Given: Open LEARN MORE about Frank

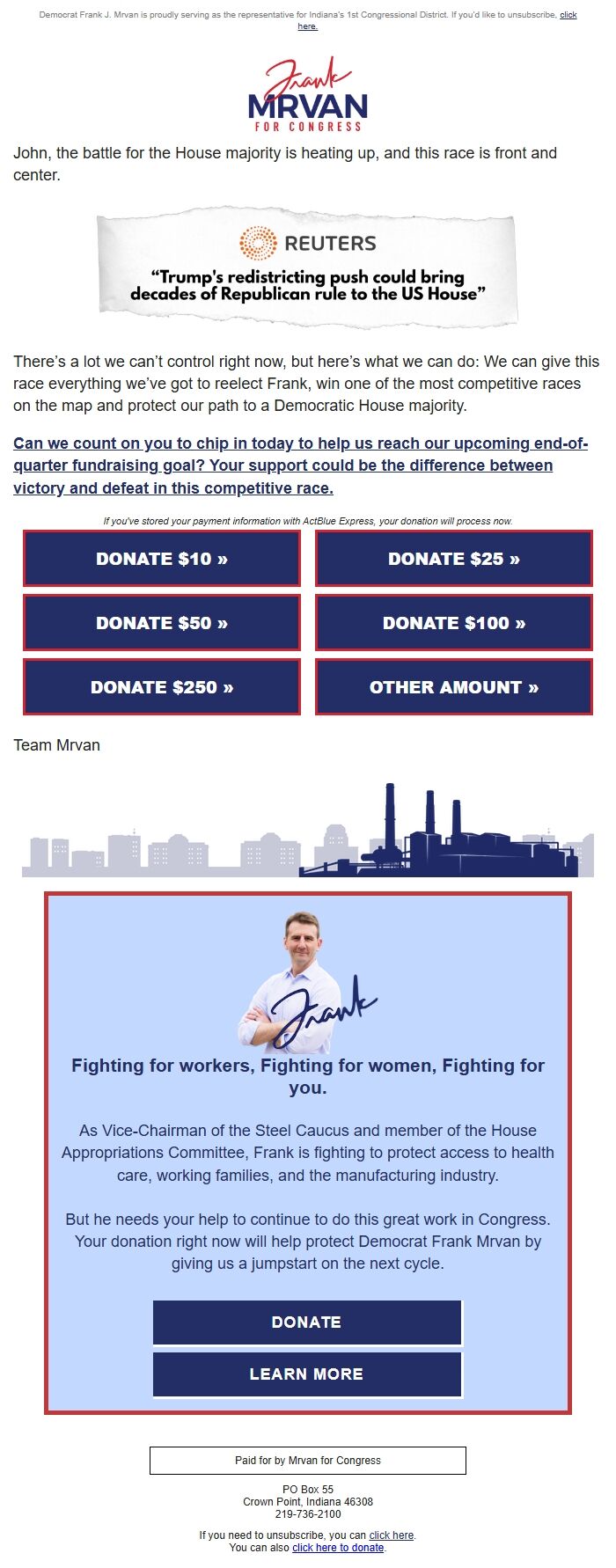Looking at the screenshot, I should pyautogui.click(x=307, y=1374).
